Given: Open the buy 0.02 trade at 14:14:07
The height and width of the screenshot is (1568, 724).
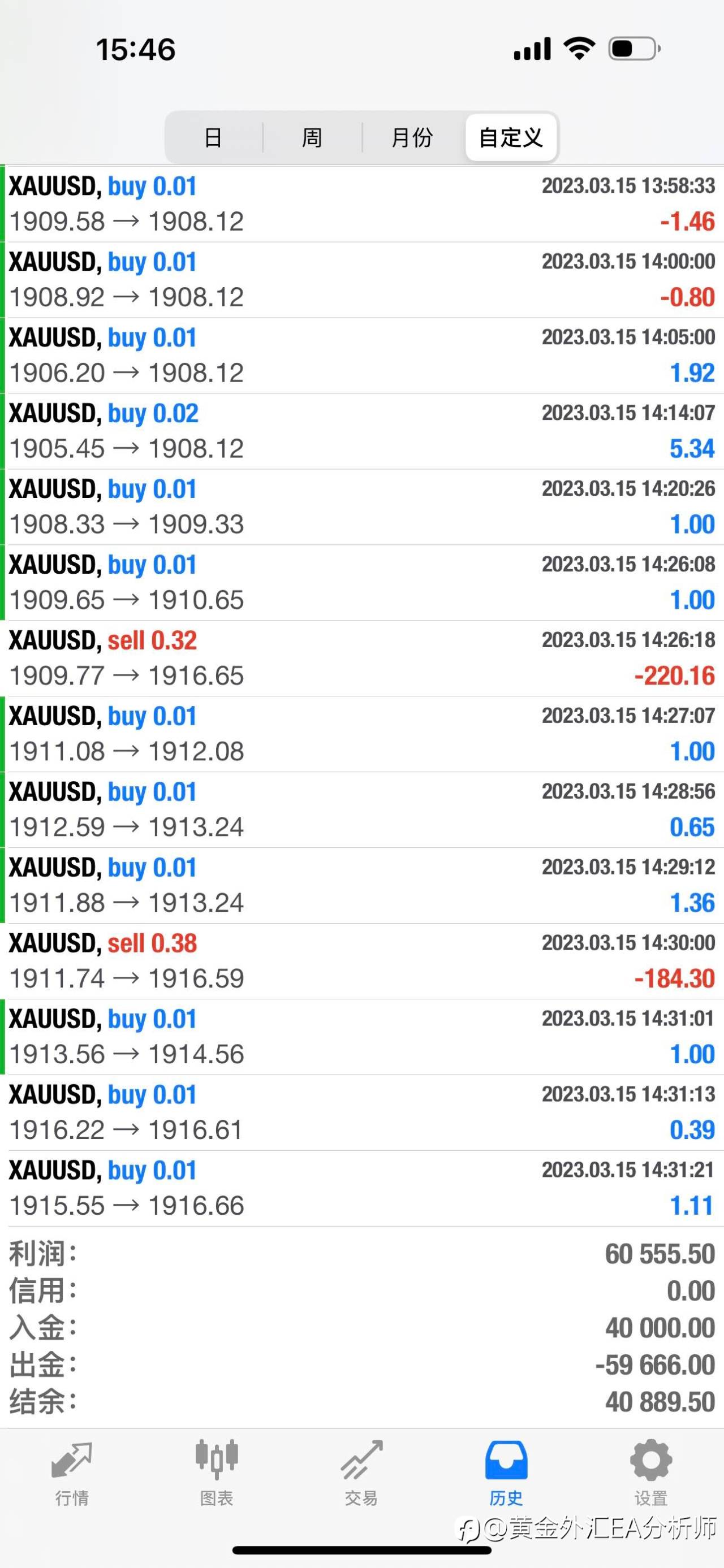Looking at the screenshot, I should [361, 431].
